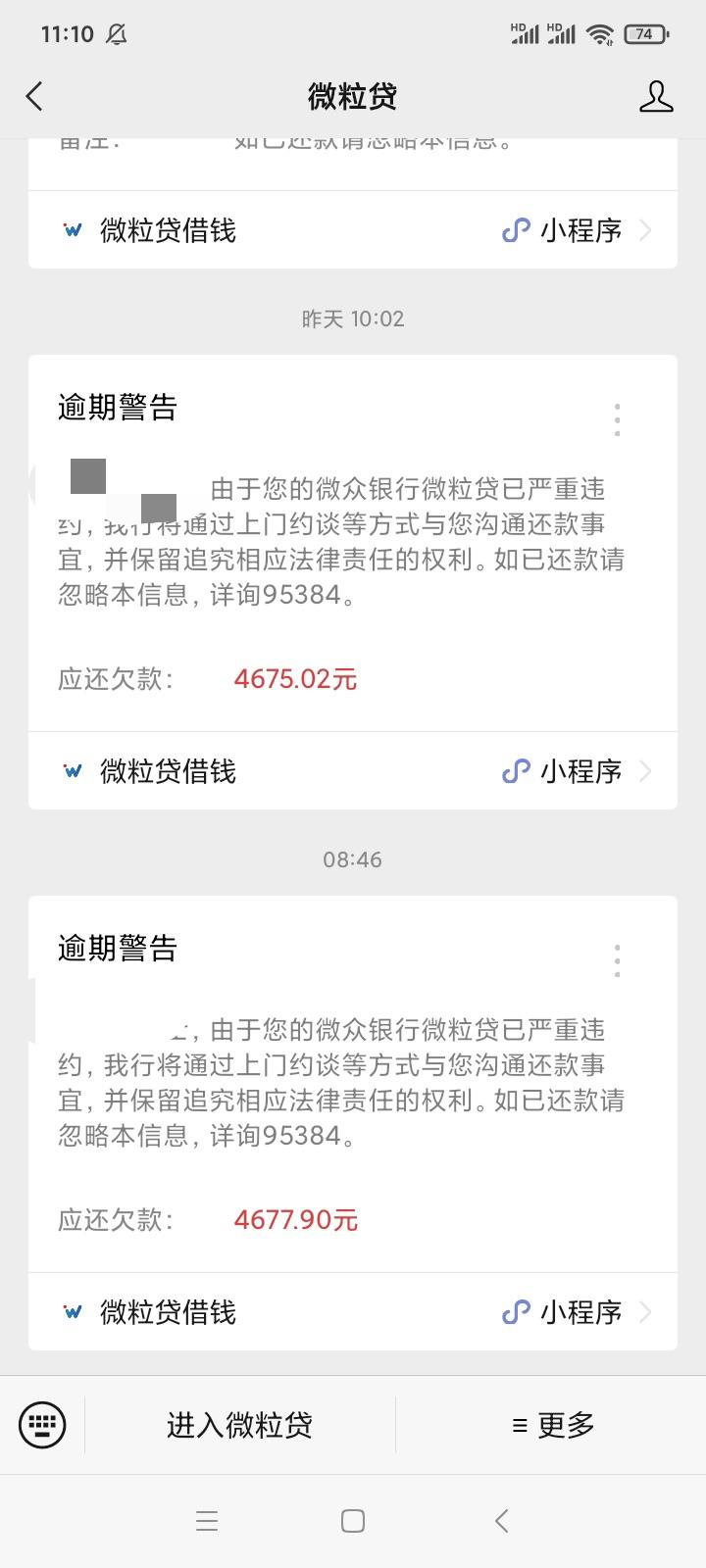
Task: Tap the WeLoan "w" logo on top card
Action: (x=71, y=230)
